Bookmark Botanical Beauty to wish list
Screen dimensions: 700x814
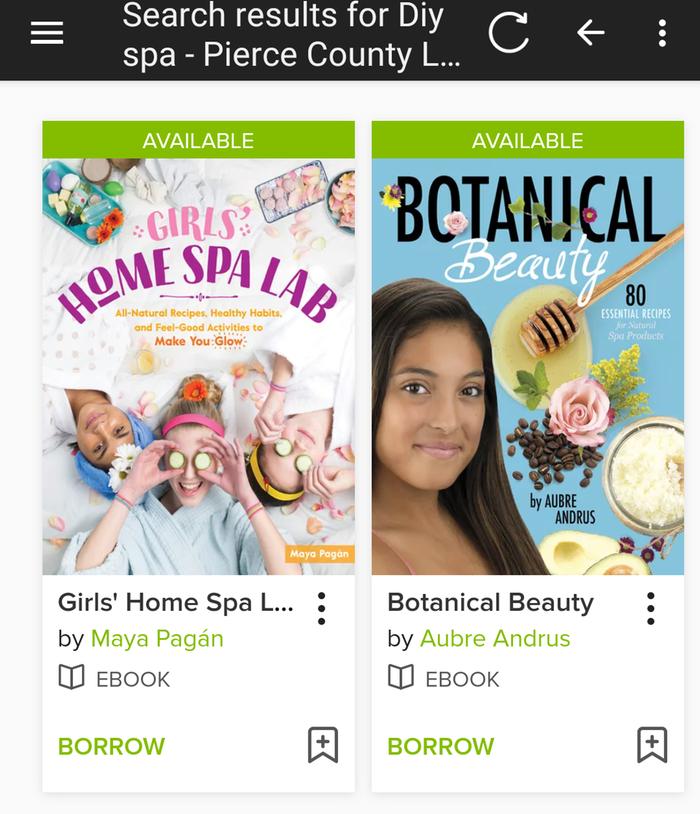(x=651, y=745)
